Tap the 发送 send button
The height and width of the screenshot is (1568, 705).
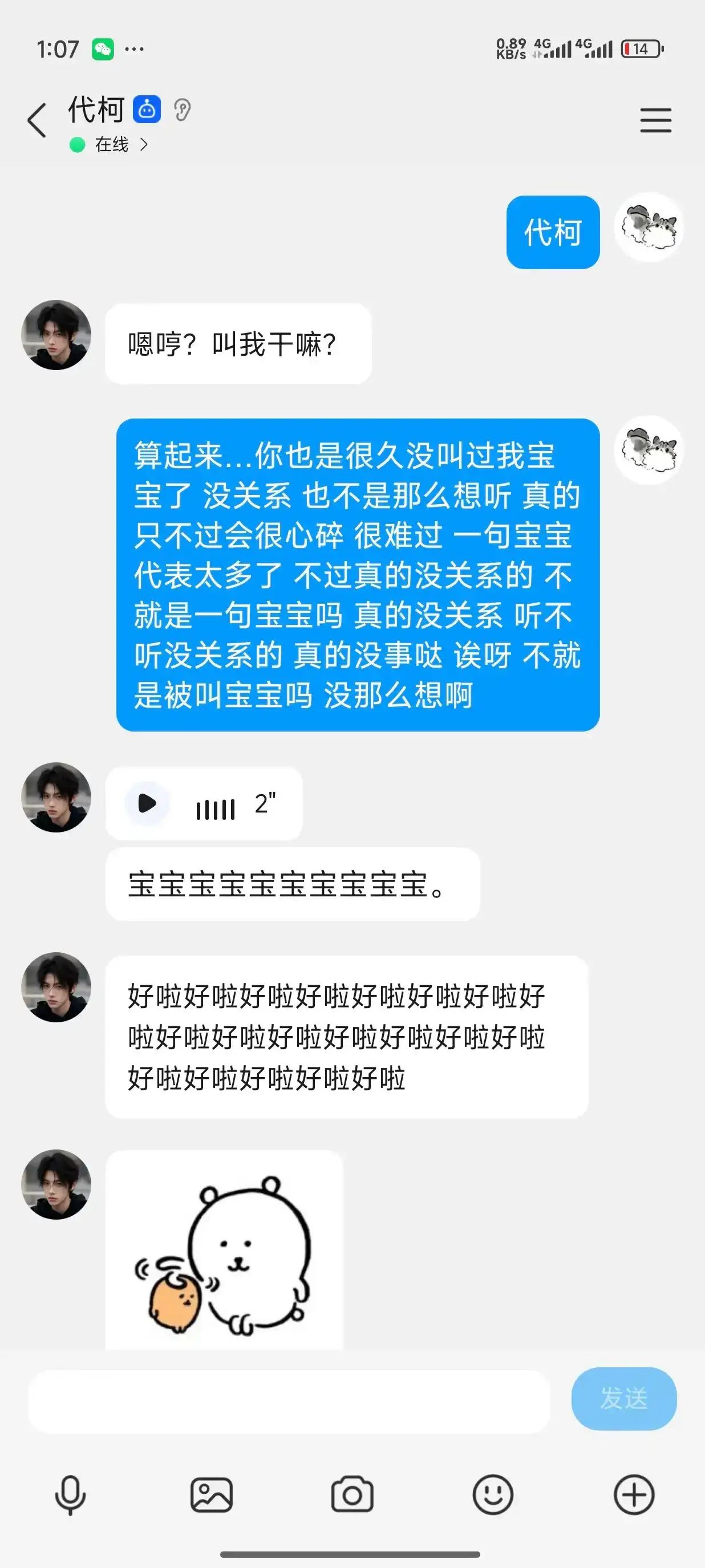(x=623, y=1399)
